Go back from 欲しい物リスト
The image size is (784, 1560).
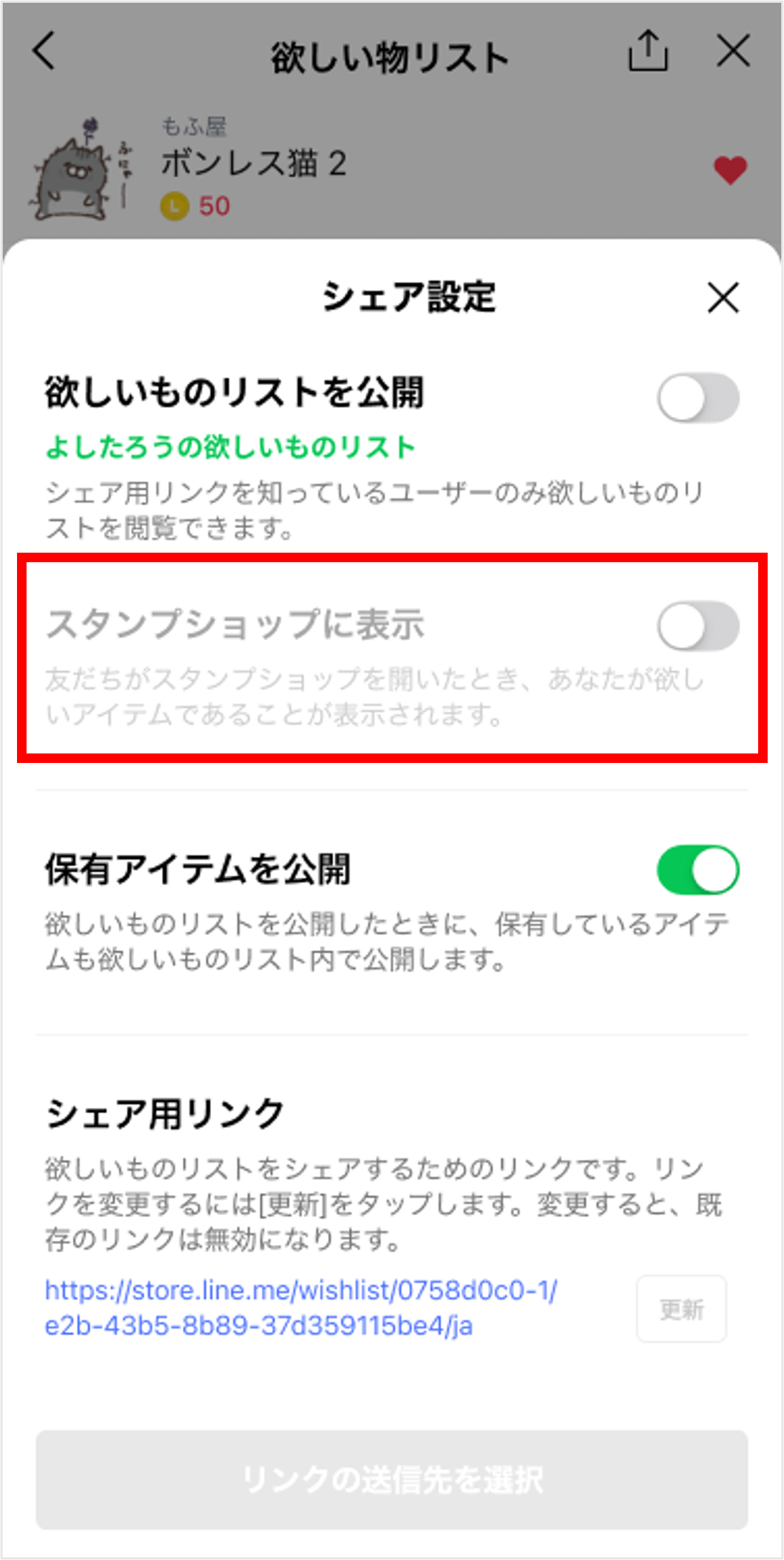pos(44,52)
